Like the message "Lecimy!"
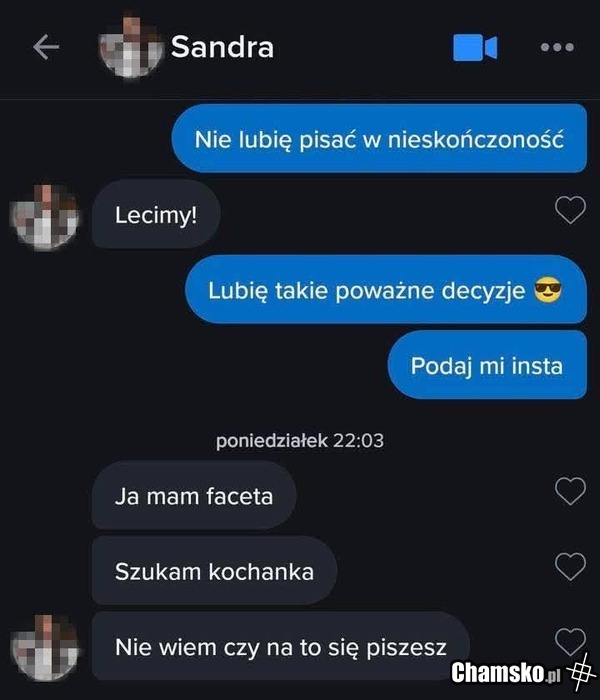The height and width of the screenshot is (700, 600). pos(570,210)
